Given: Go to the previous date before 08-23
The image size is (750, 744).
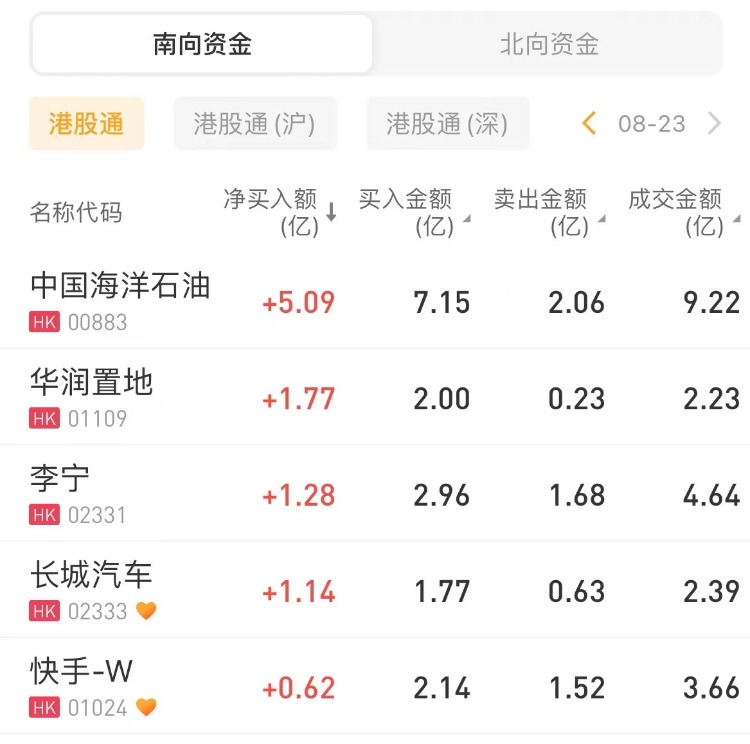Looking at the screenshot, I should pos(589,124).
